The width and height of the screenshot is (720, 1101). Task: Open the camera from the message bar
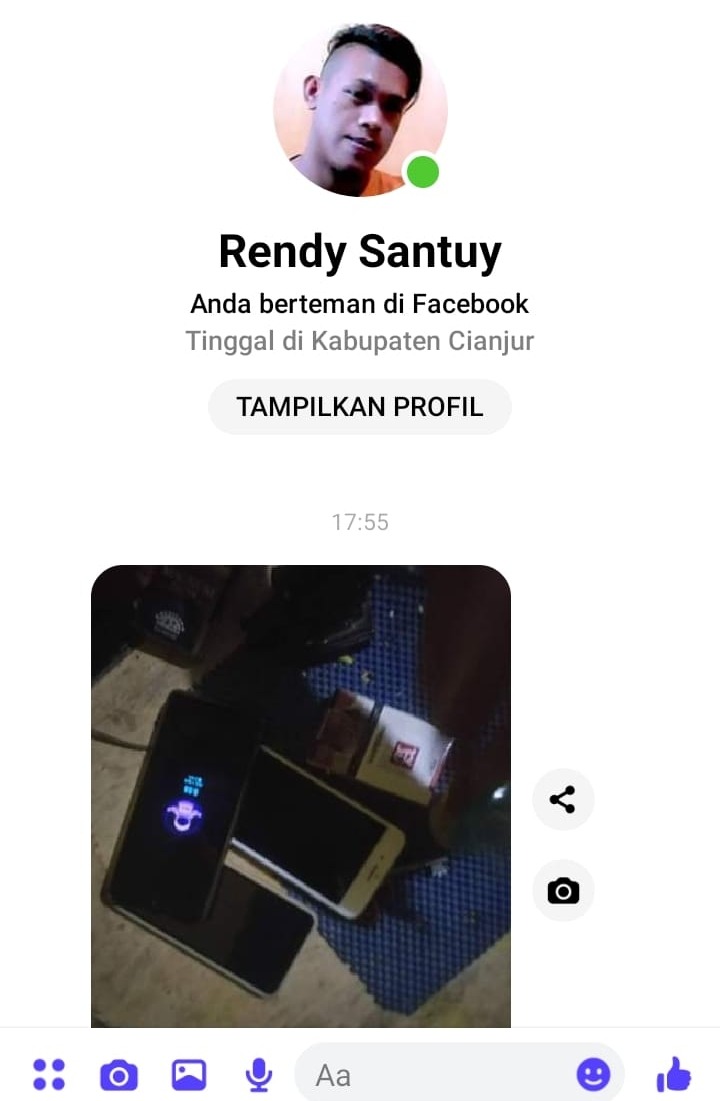click(119, 1075)
